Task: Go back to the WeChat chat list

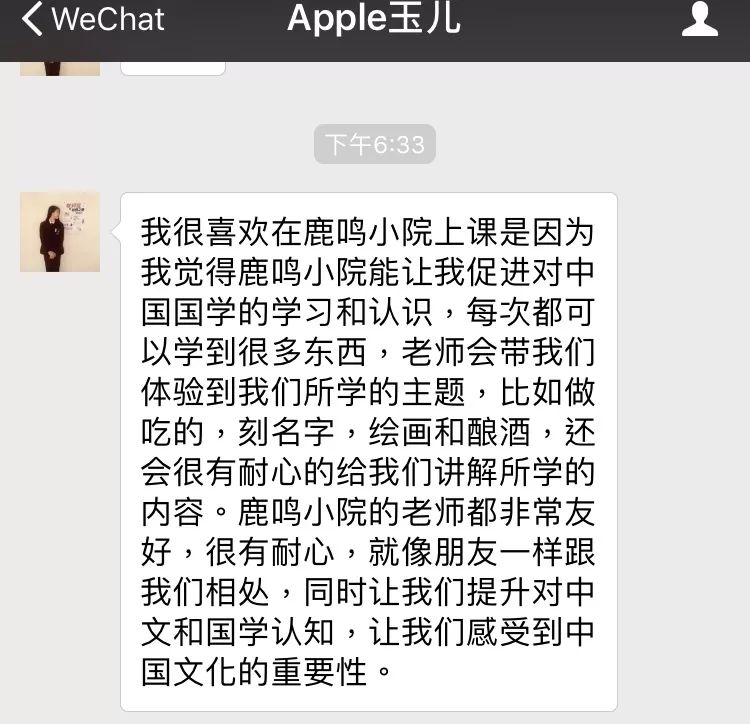Action: [x=92, y=20]
